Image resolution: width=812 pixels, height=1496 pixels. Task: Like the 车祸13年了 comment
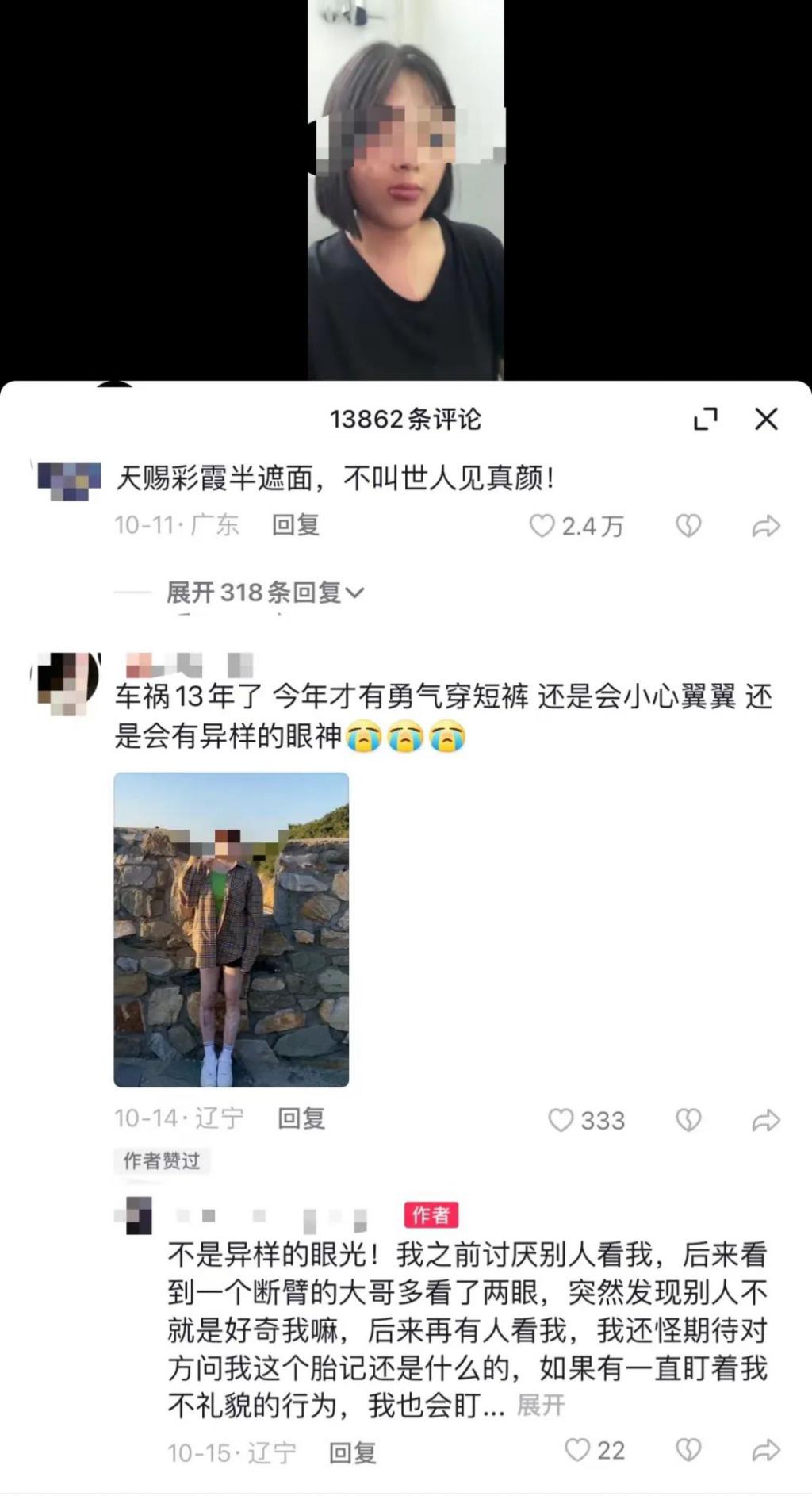coord(561,1120)
